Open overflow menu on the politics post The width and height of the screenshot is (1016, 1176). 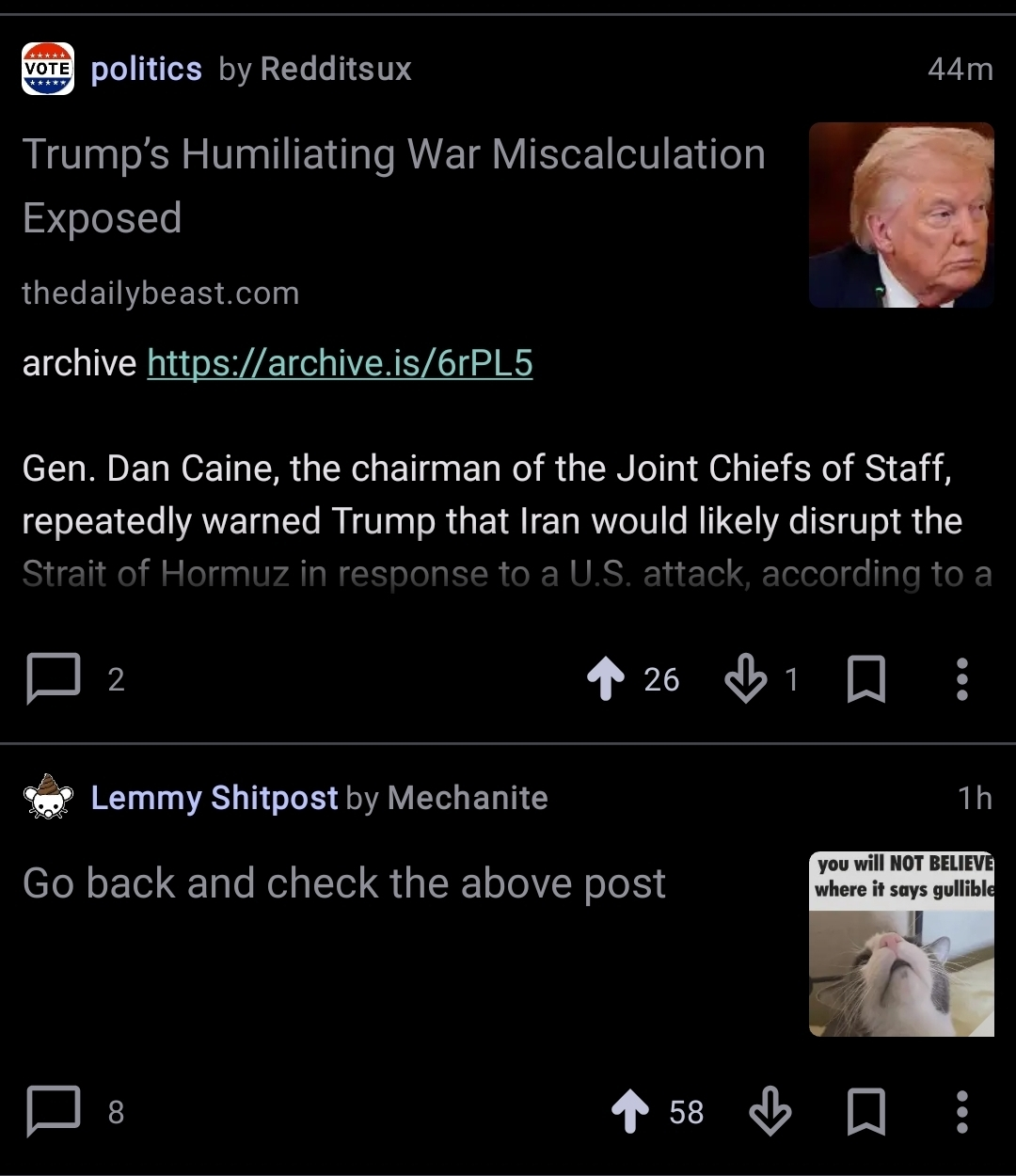point(961,679)
